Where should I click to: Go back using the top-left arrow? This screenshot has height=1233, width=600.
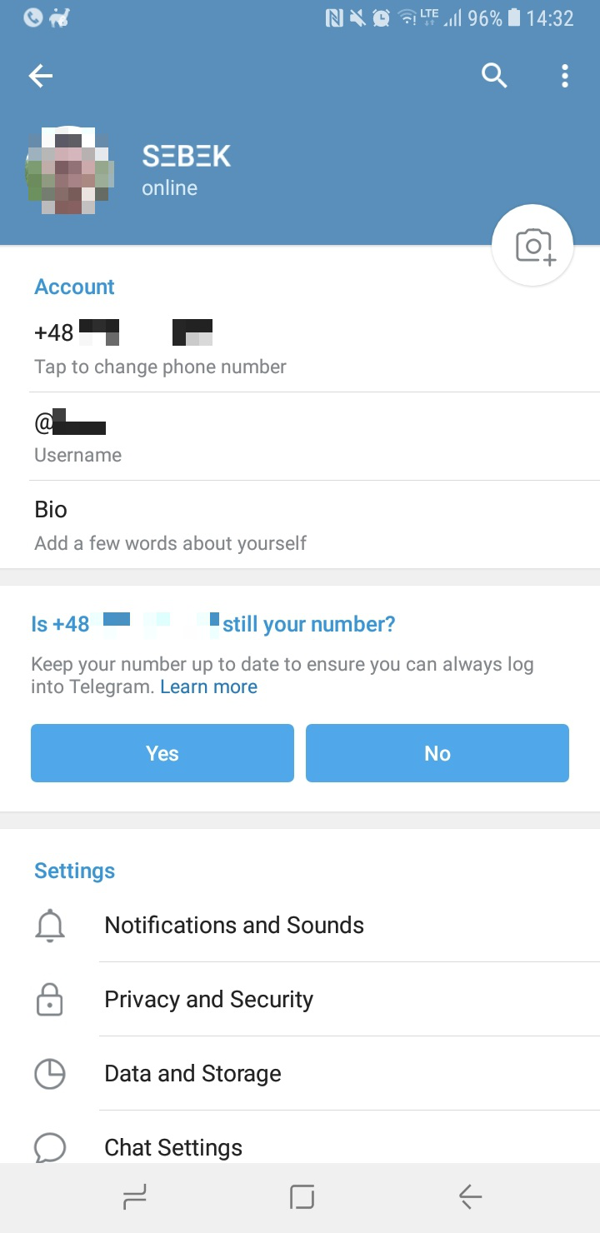[x=40, y=76]
